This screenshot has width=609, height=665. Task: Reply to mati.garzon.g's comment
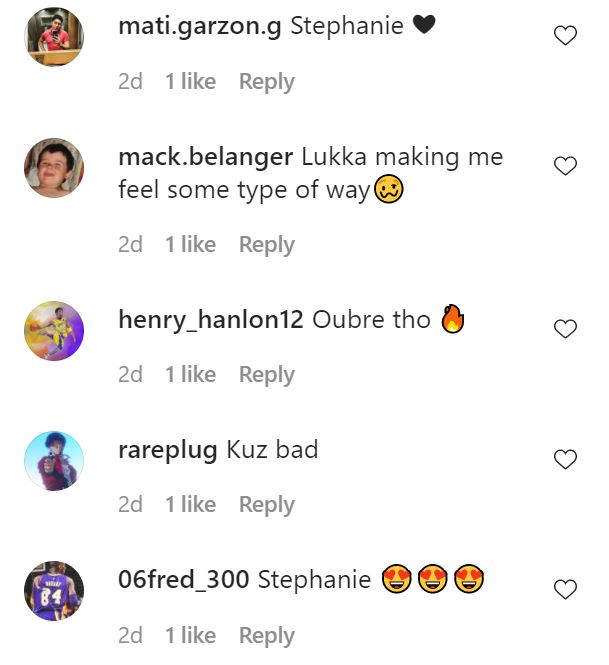point(266,82)
